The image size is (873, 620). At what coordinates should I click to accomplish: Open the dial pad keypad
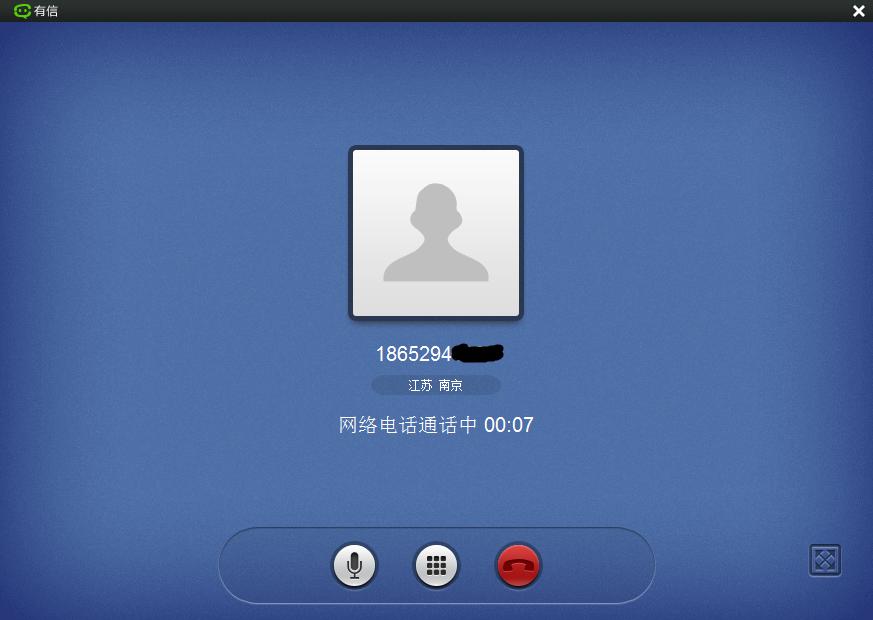pyautogui.click(x=436, y=566)
